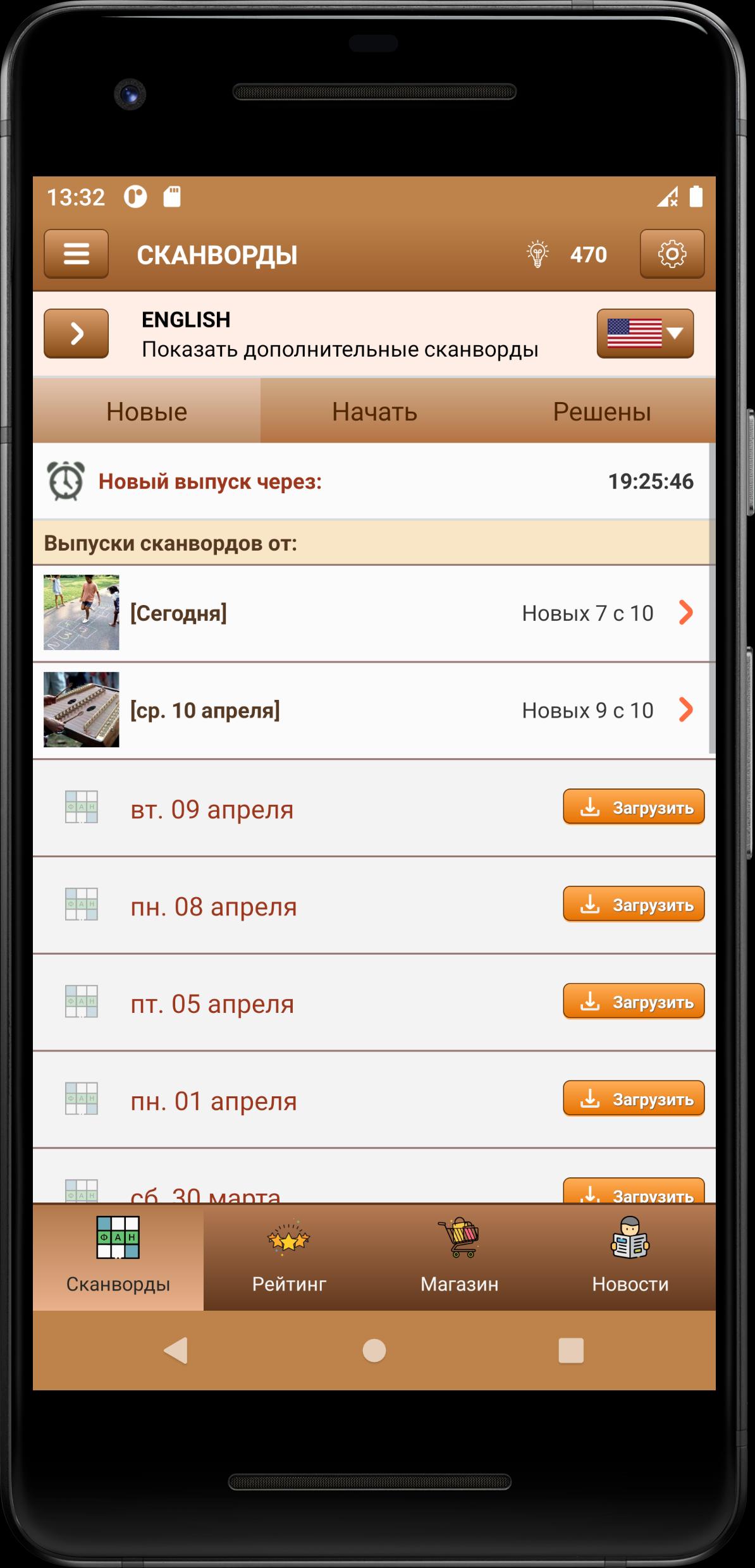Open settings via the gear icon

click(x=672, y=254)
